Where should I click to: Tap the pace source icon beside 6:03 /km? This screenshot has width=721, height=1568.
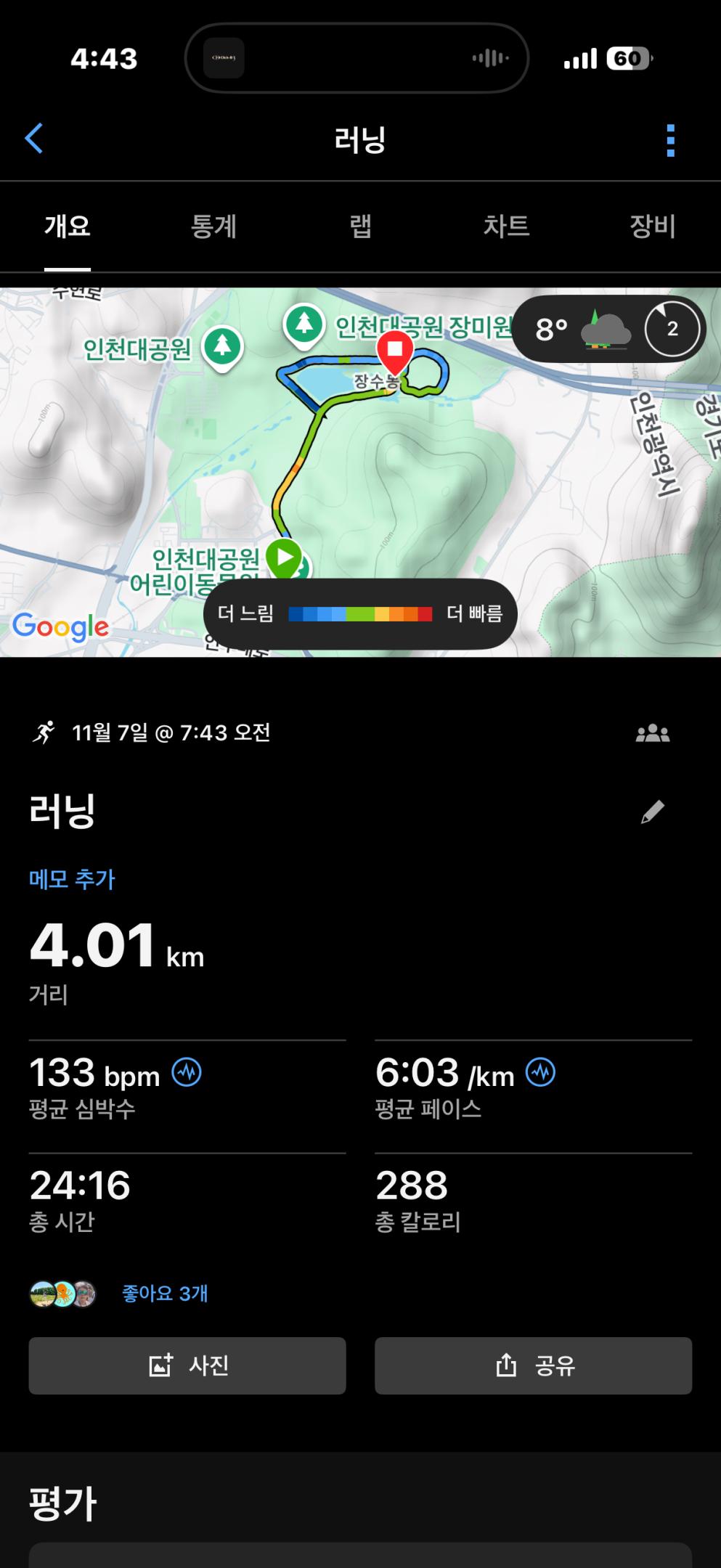pos(540,1071)
